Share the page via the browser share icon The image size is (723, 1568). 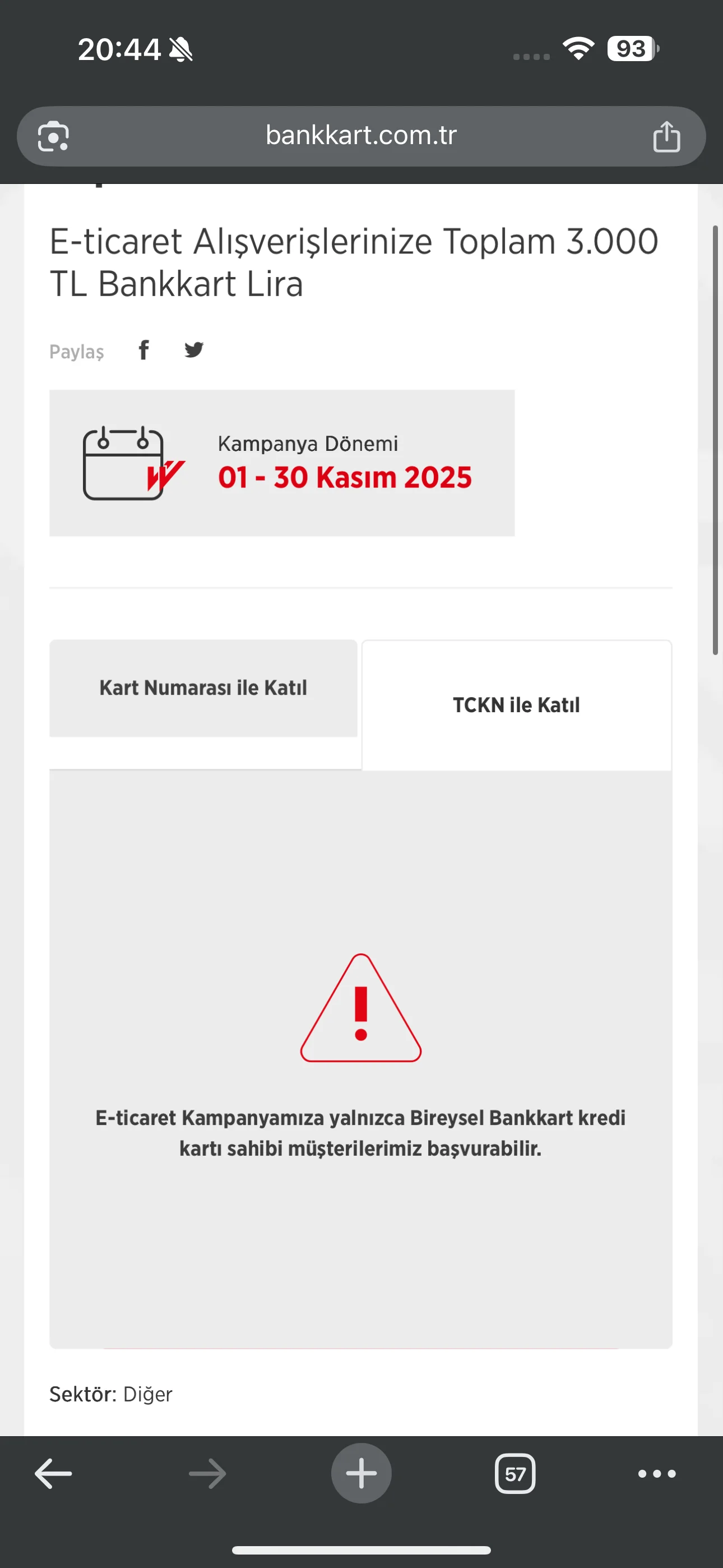tap(666, 136)
